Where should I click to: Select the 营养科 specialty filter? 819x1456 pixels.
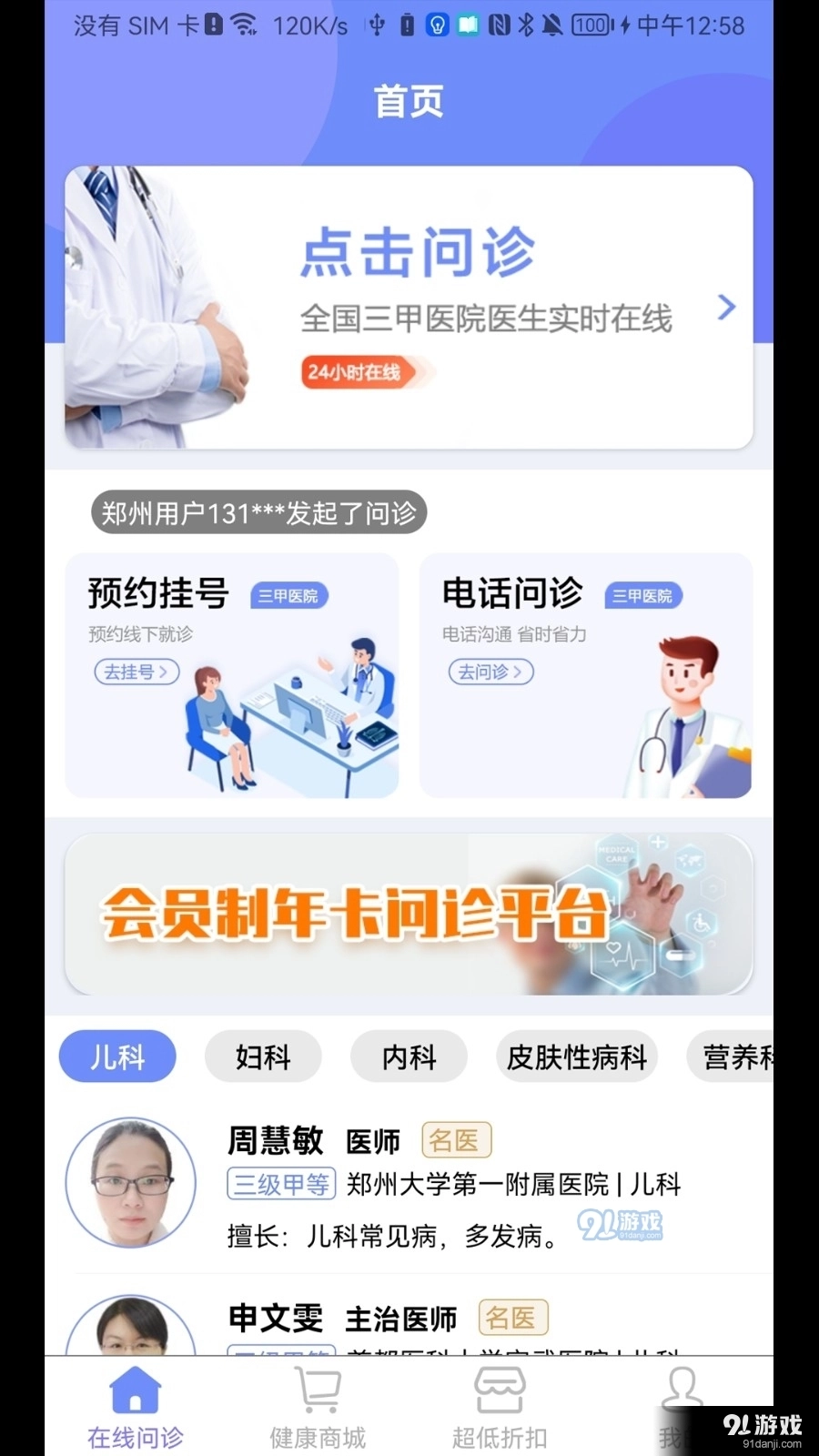742,1057
